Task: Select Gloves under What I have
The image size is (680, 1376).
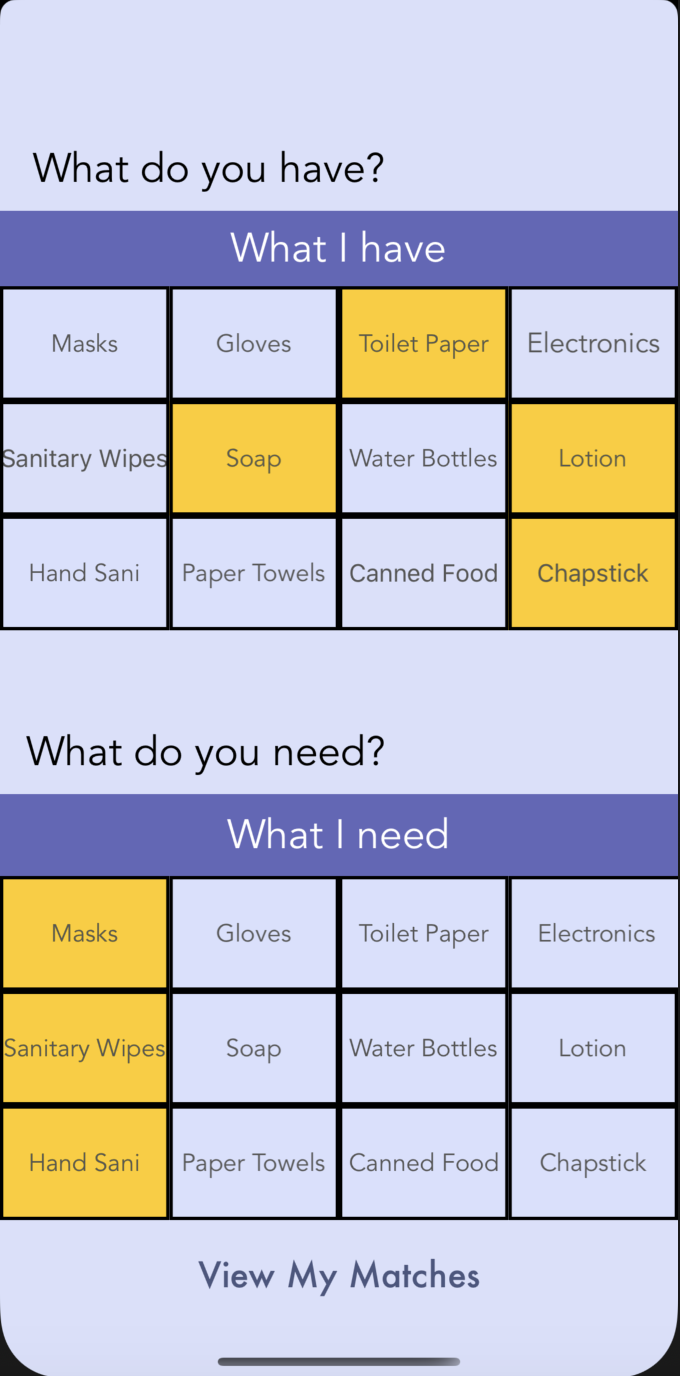Action: tap(254, 344)
